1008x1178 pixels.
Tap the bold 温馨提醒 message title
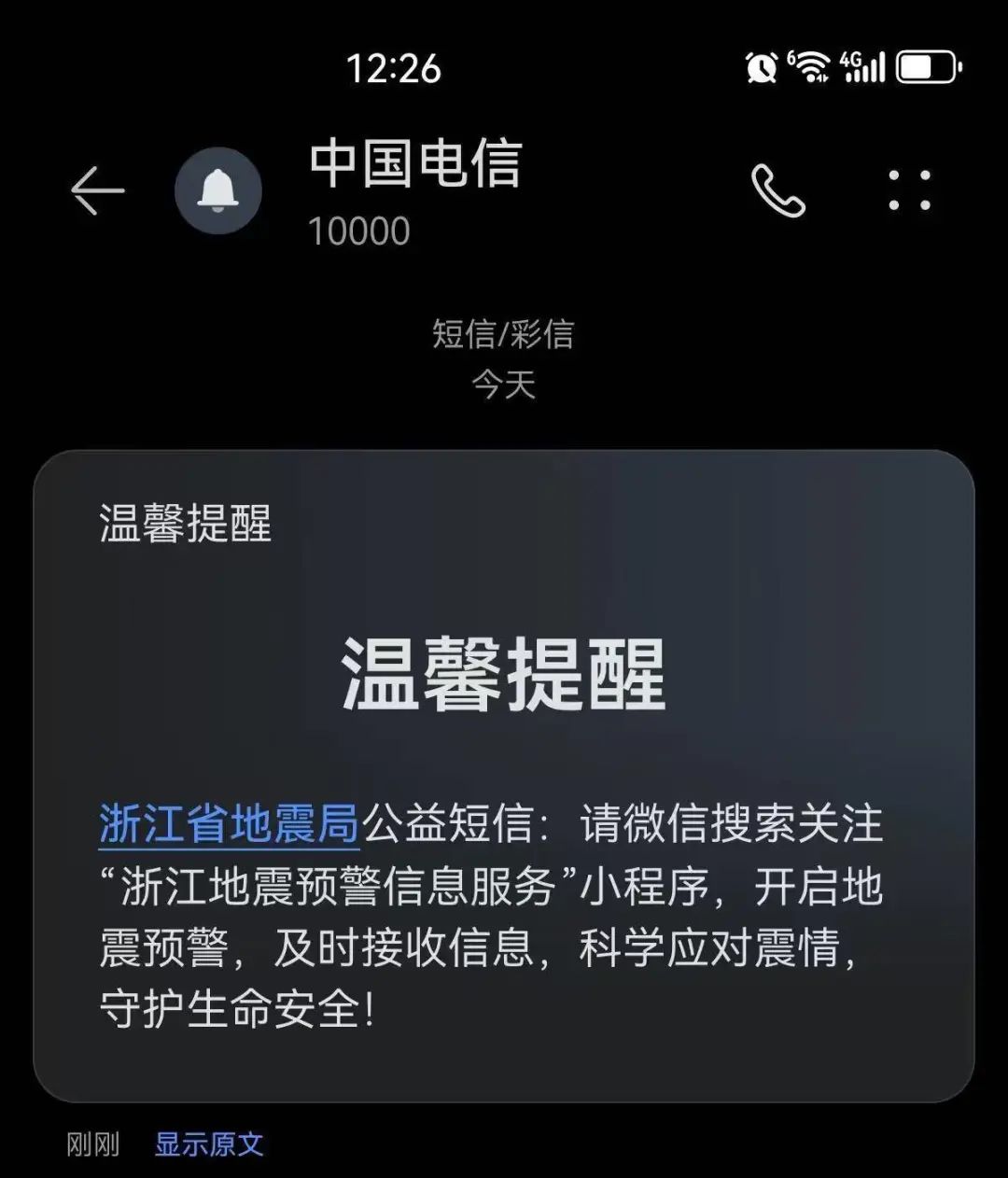click(504, 670)
